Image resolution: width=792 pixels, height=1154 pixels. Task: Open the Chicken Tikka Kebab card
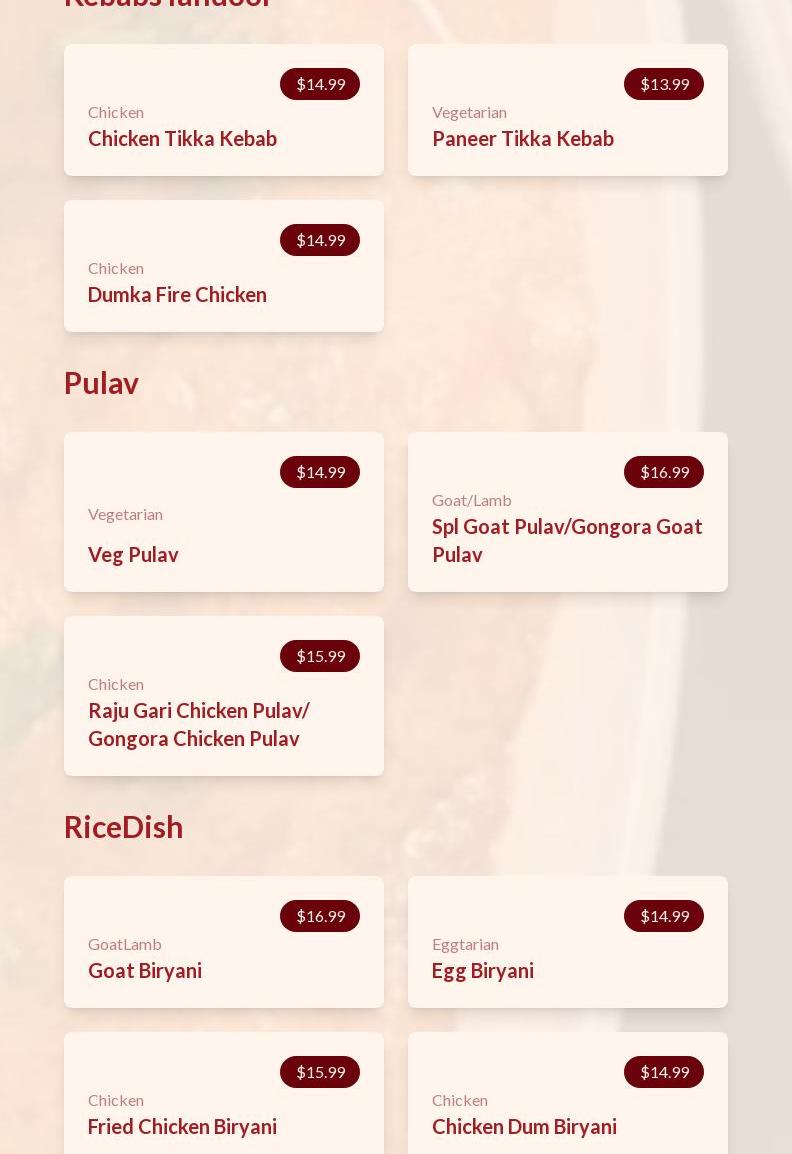point(223,110)
